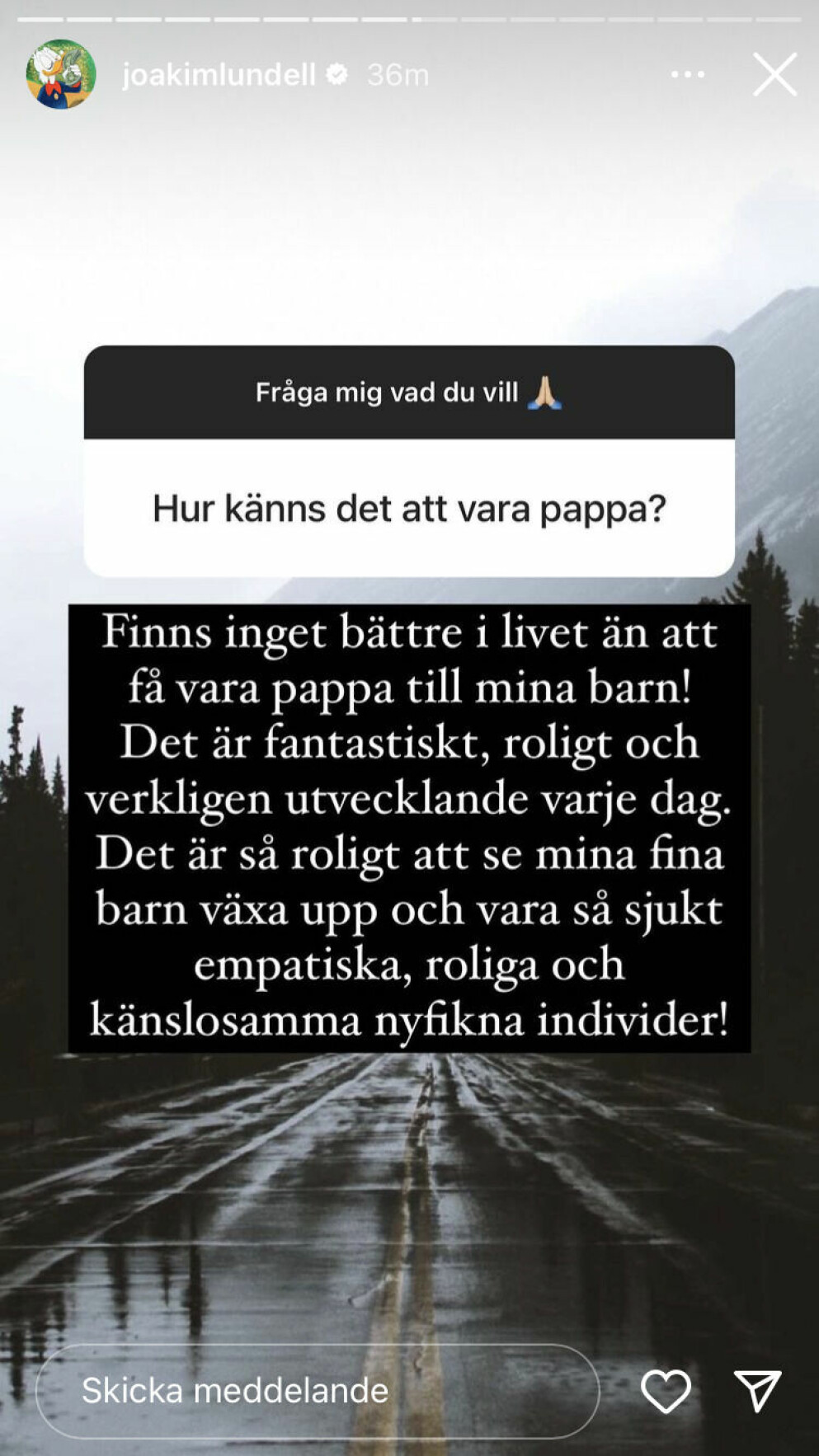Tap the Skicka meddelande message field

click(318, 1391)
